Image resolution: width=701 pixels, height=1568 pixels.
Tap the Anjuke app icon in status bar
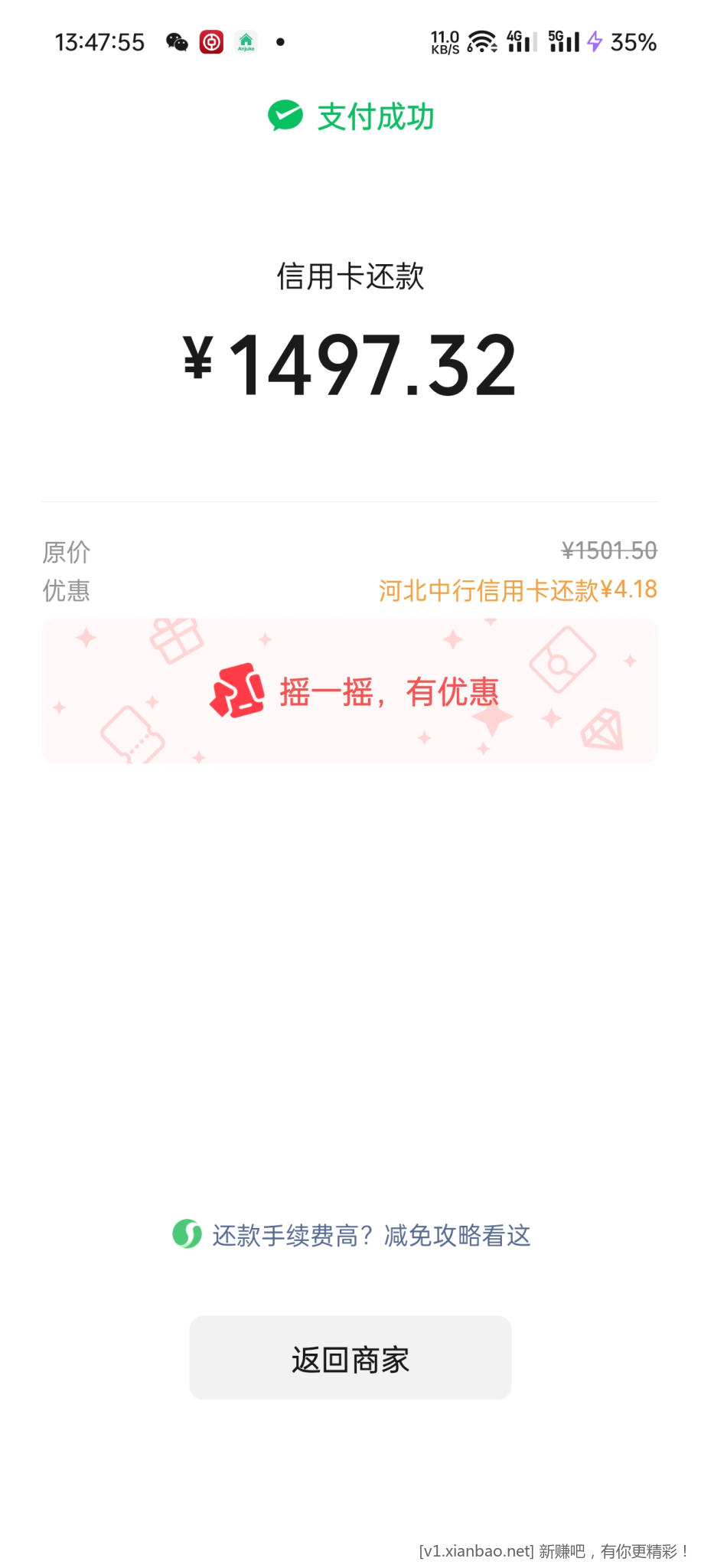[x=246, y=42]
